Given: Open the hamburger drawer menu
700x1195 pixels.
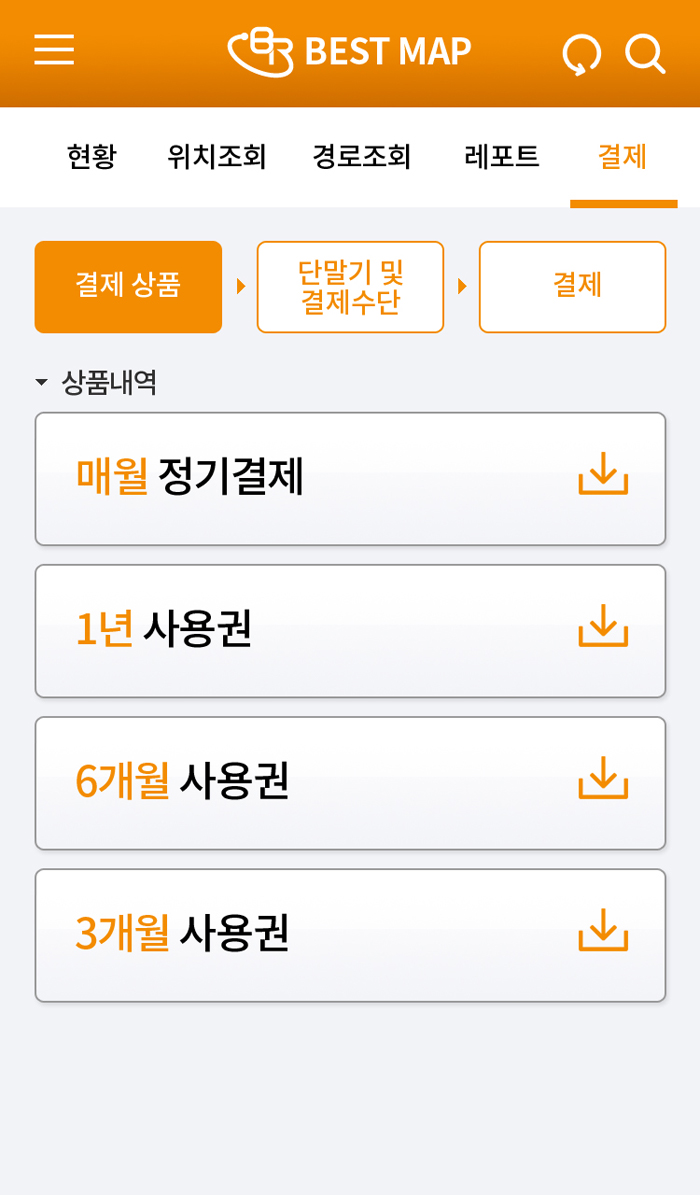Looking at the screenshot, I should pos(54,50).
